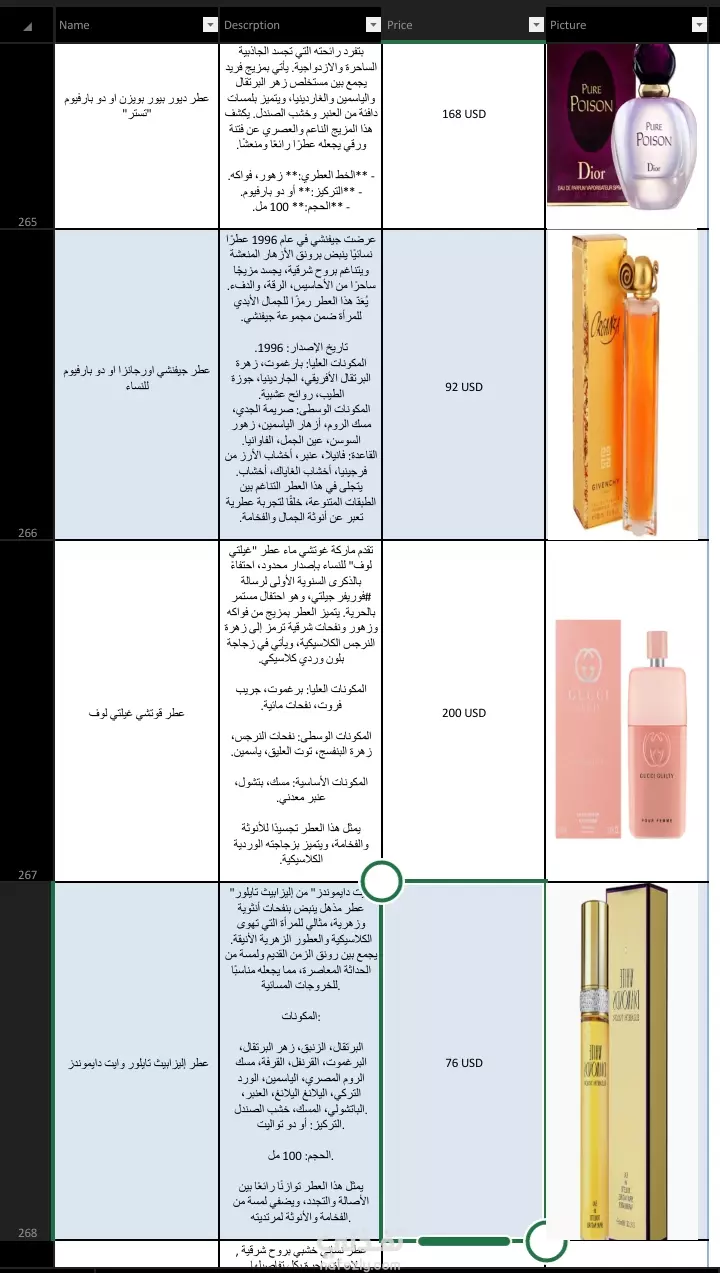Select row header 266
Image resolution: width=720 pixels, height=1273 pixels.
click(27, 385)
